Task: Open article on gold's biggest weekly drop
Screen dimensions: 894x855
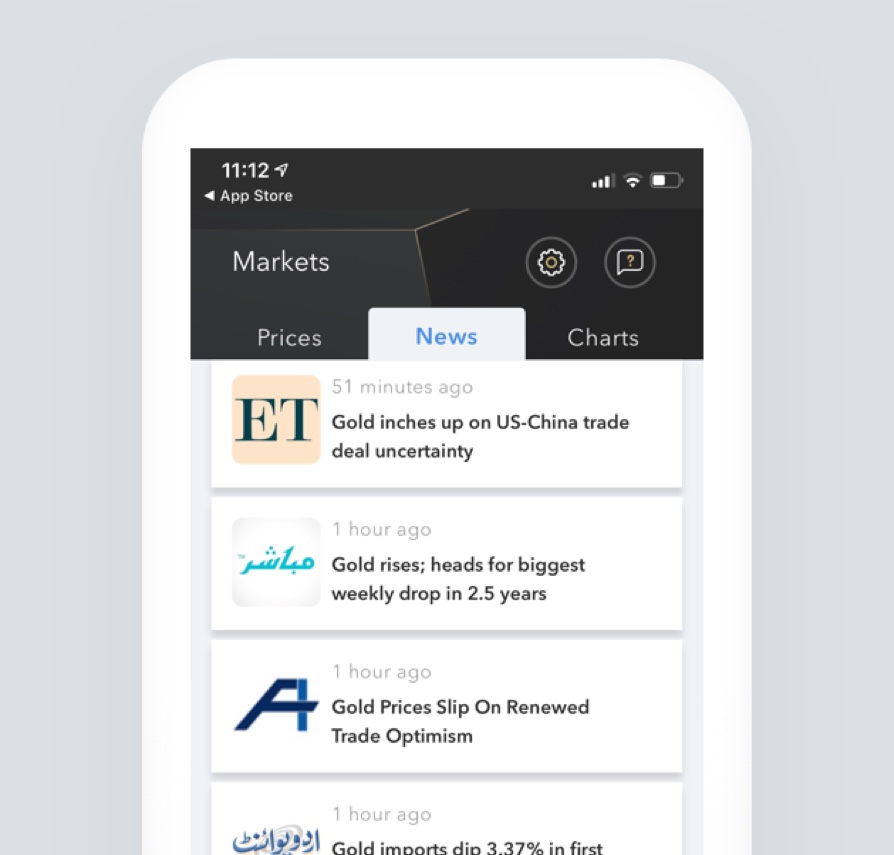Action: (458, 579)
